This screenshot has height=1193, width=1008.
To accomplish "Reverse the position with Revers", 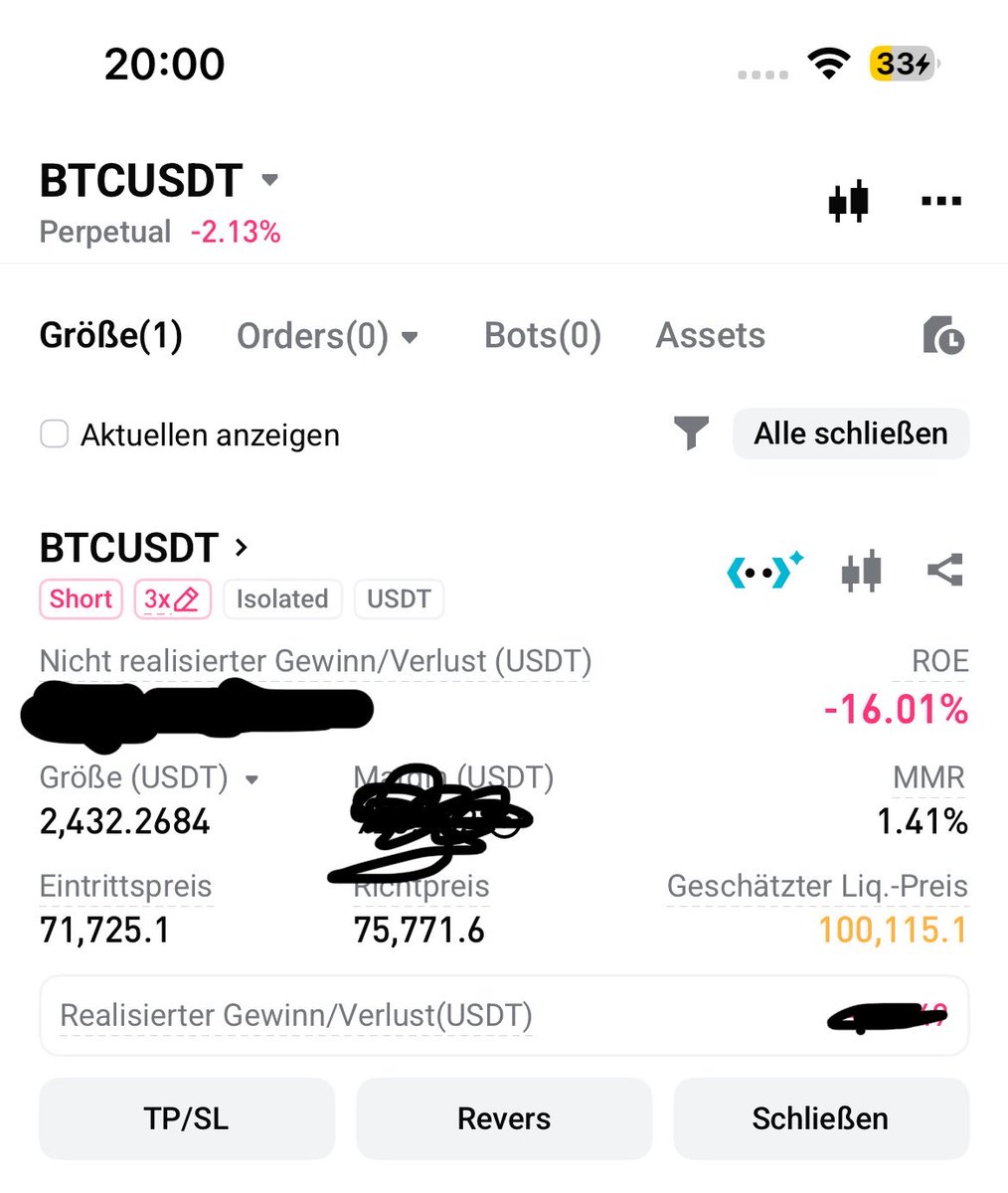I will pyautogui.click(x=504, y=1118).
